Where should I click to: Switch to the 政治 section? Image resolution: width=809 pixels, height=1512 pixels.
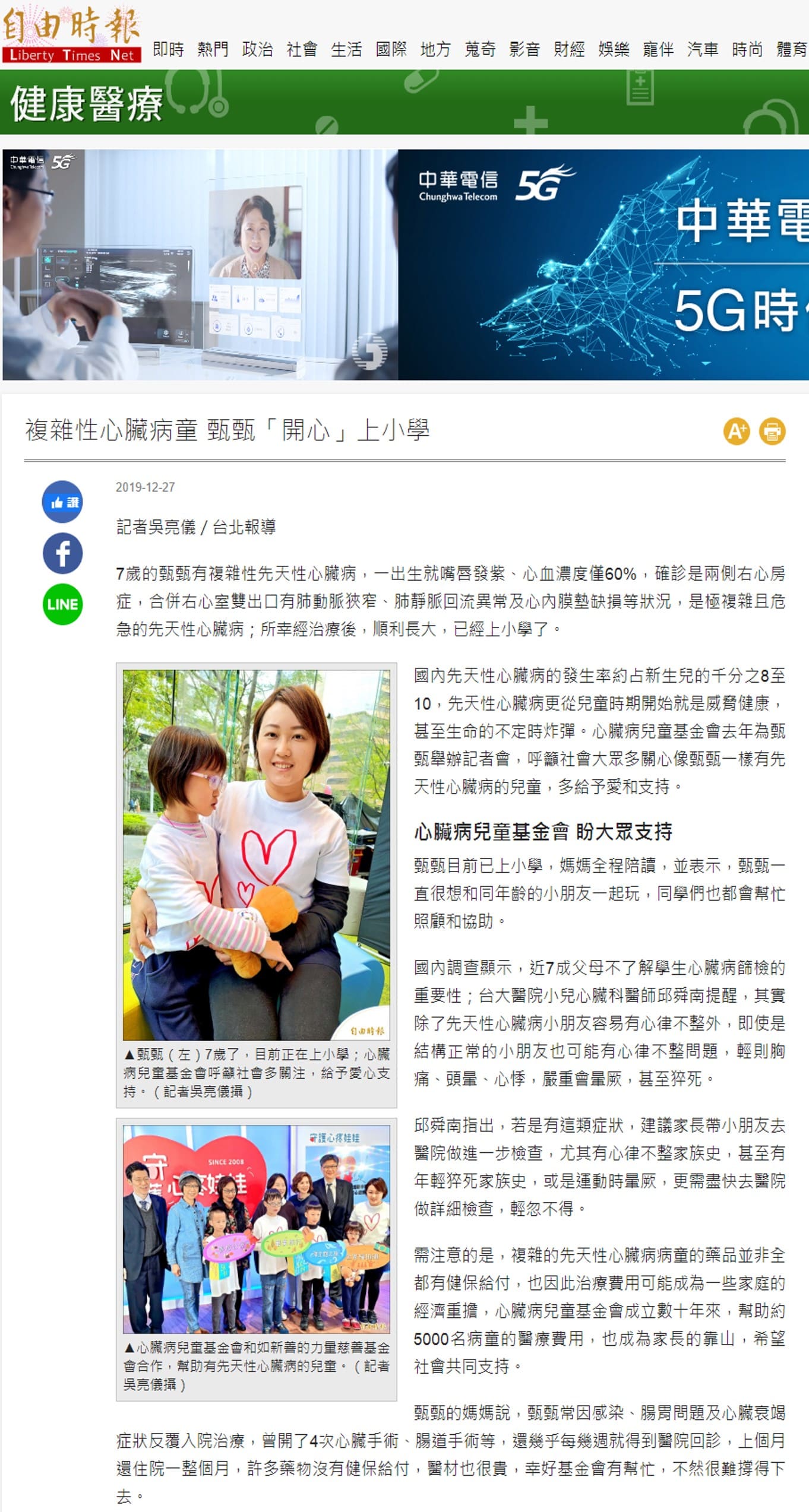257,49
